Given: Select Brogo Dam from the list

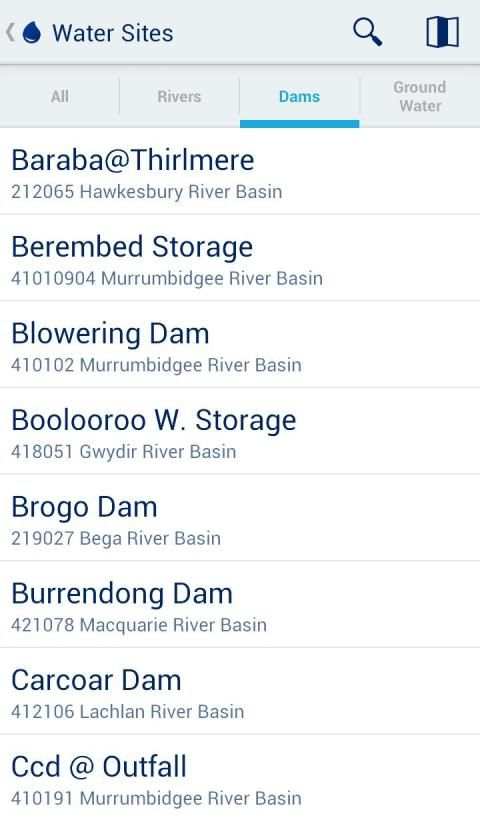Looking at the screenshot, I should click(240, 518).
